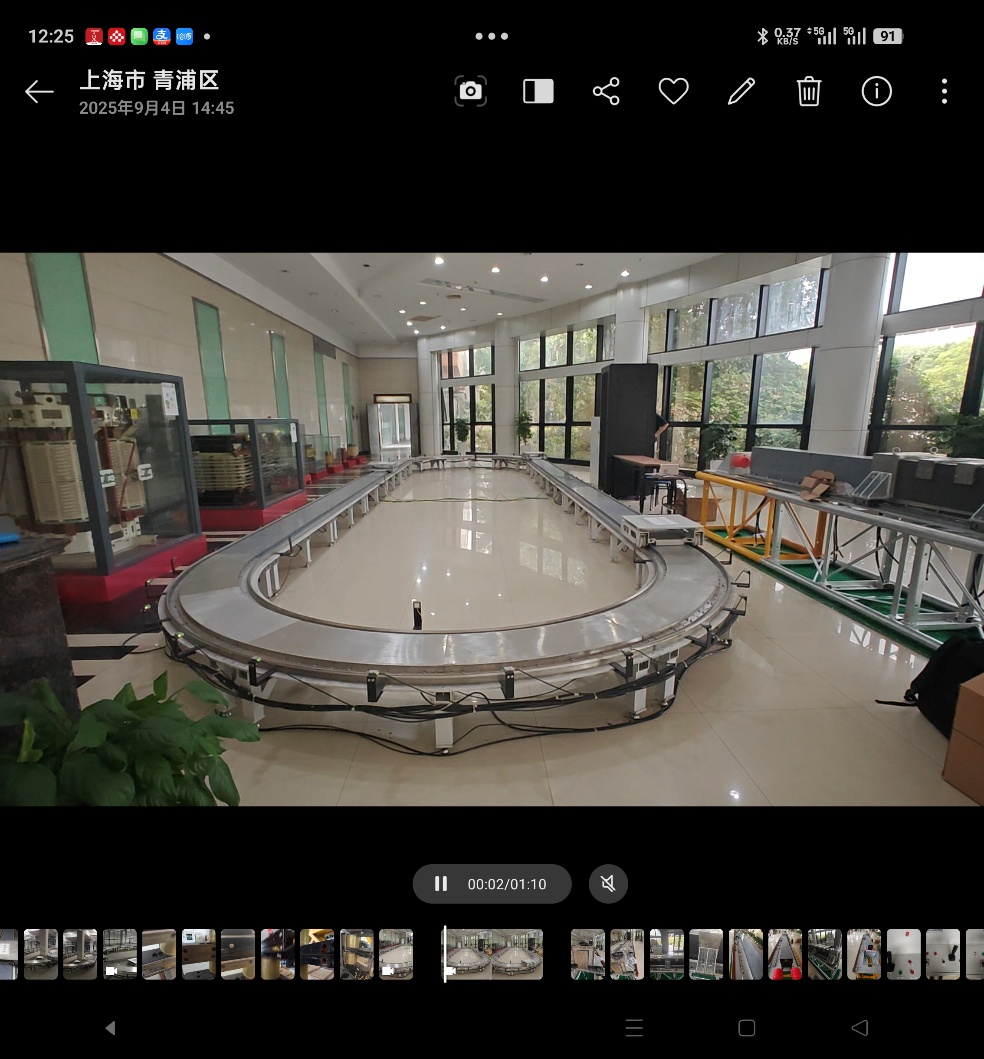Viewport: 984px width, 1059px height.
Task: Go back to the gallery list
Action: [x=39, y=92]
